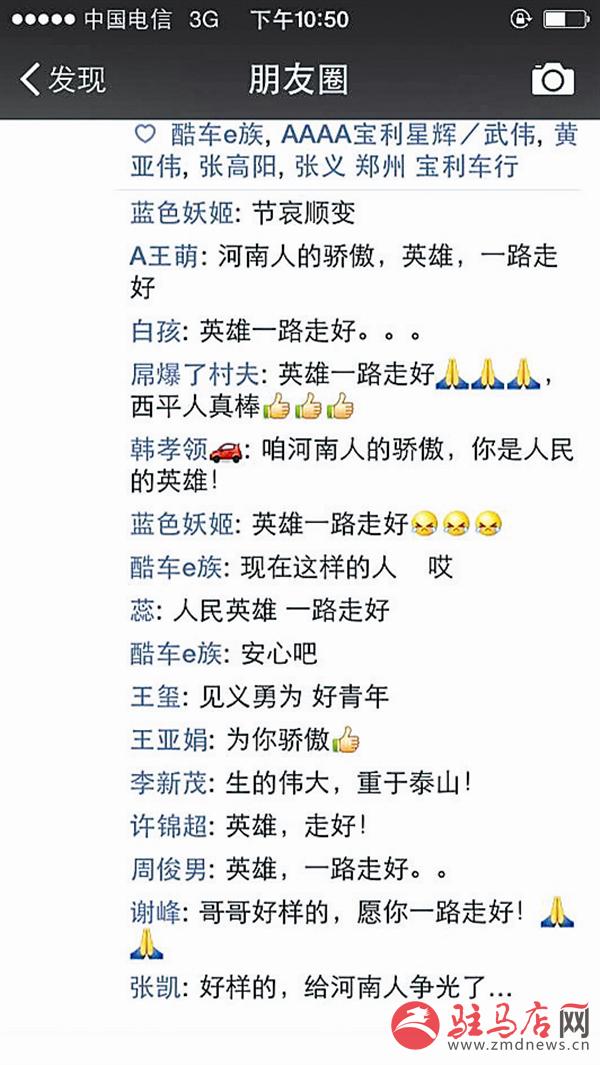Tap 酷车e族 beside the 安心吧 comment
The width and height of the screenshot is (600, 1065).
pyautogui.click(x=176, y=653)
